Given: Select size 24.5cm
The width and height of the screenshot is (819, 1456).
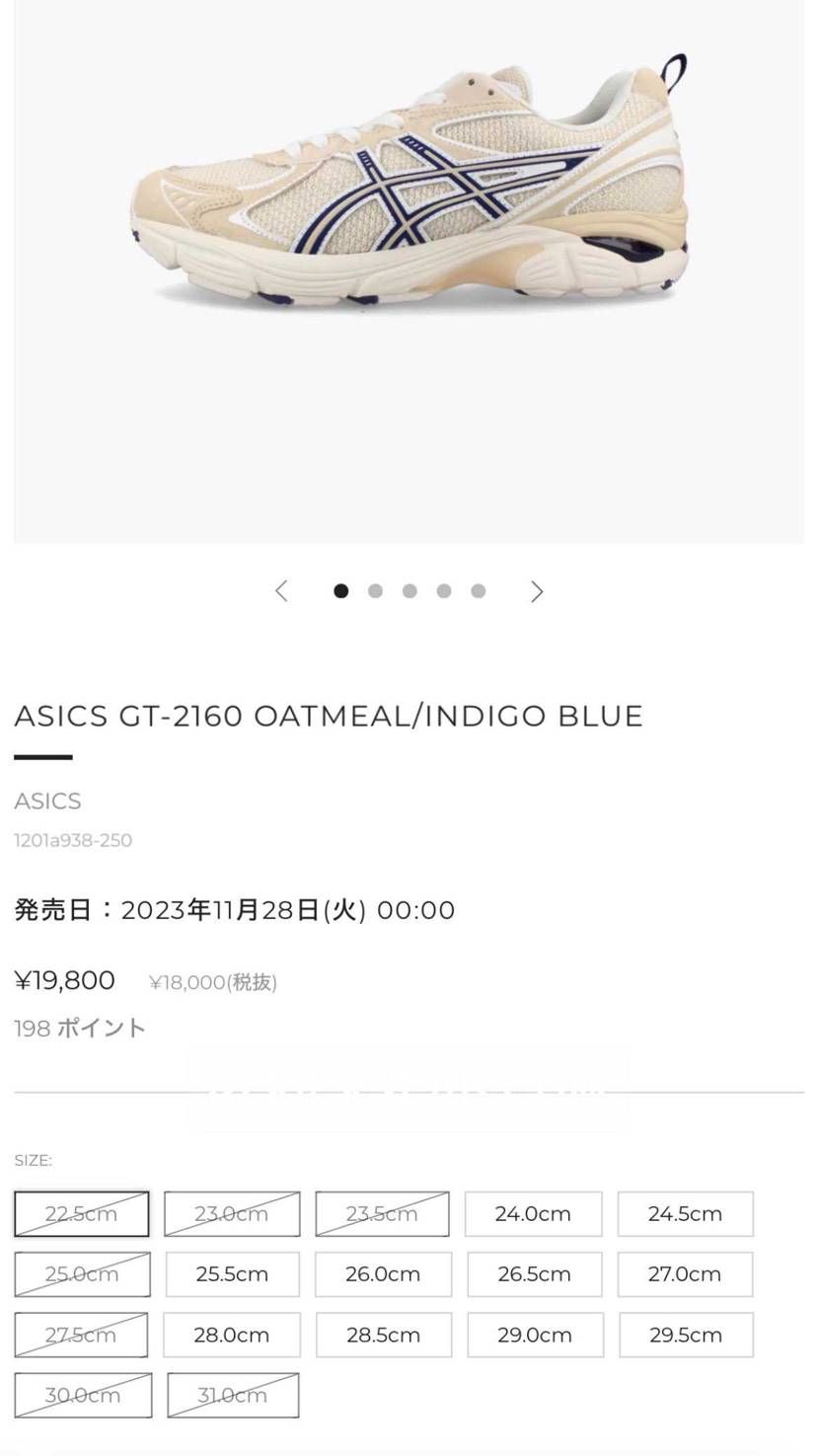Looking at the screenshot, I should point(685,1213).
